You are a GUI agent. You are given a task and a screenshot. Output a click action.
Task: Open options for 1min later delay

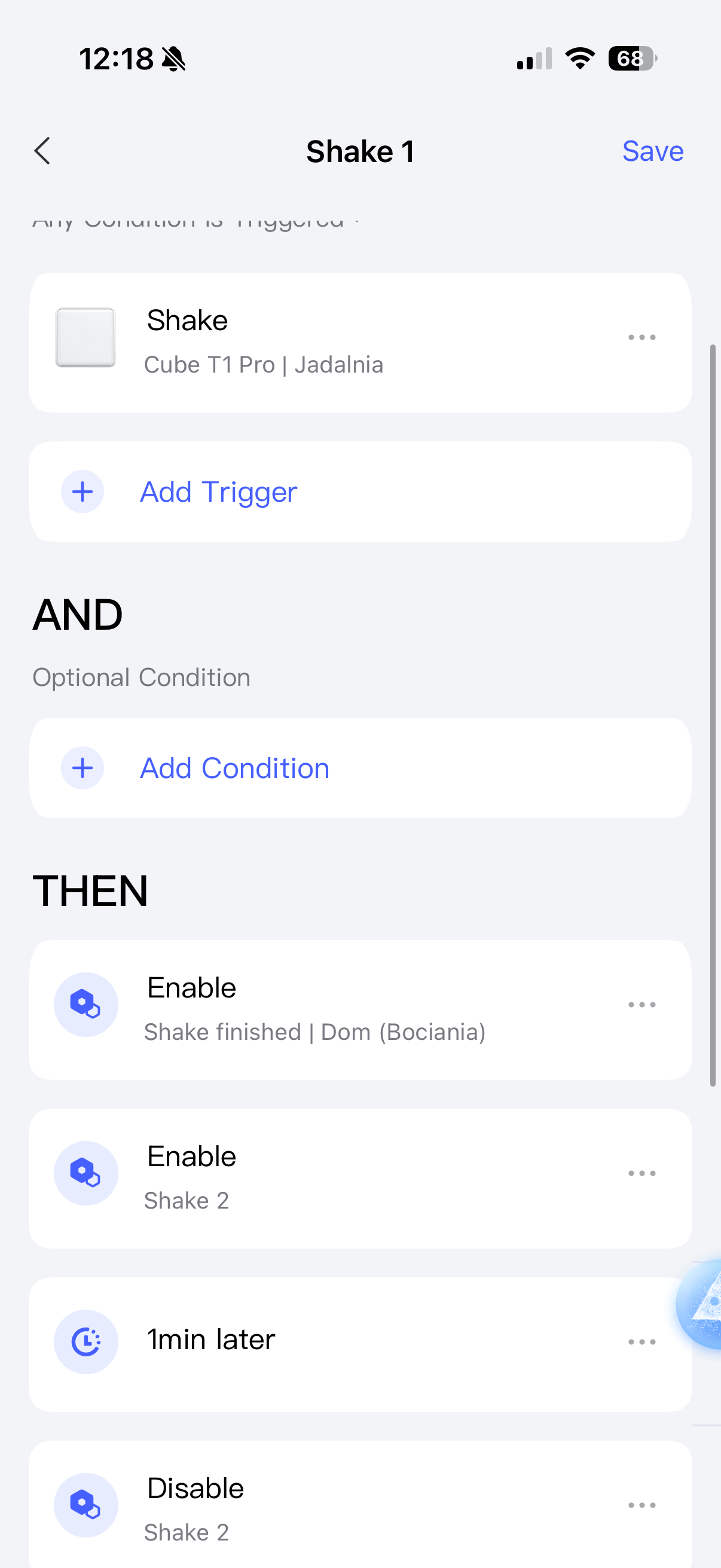(x=641, y=1342)
